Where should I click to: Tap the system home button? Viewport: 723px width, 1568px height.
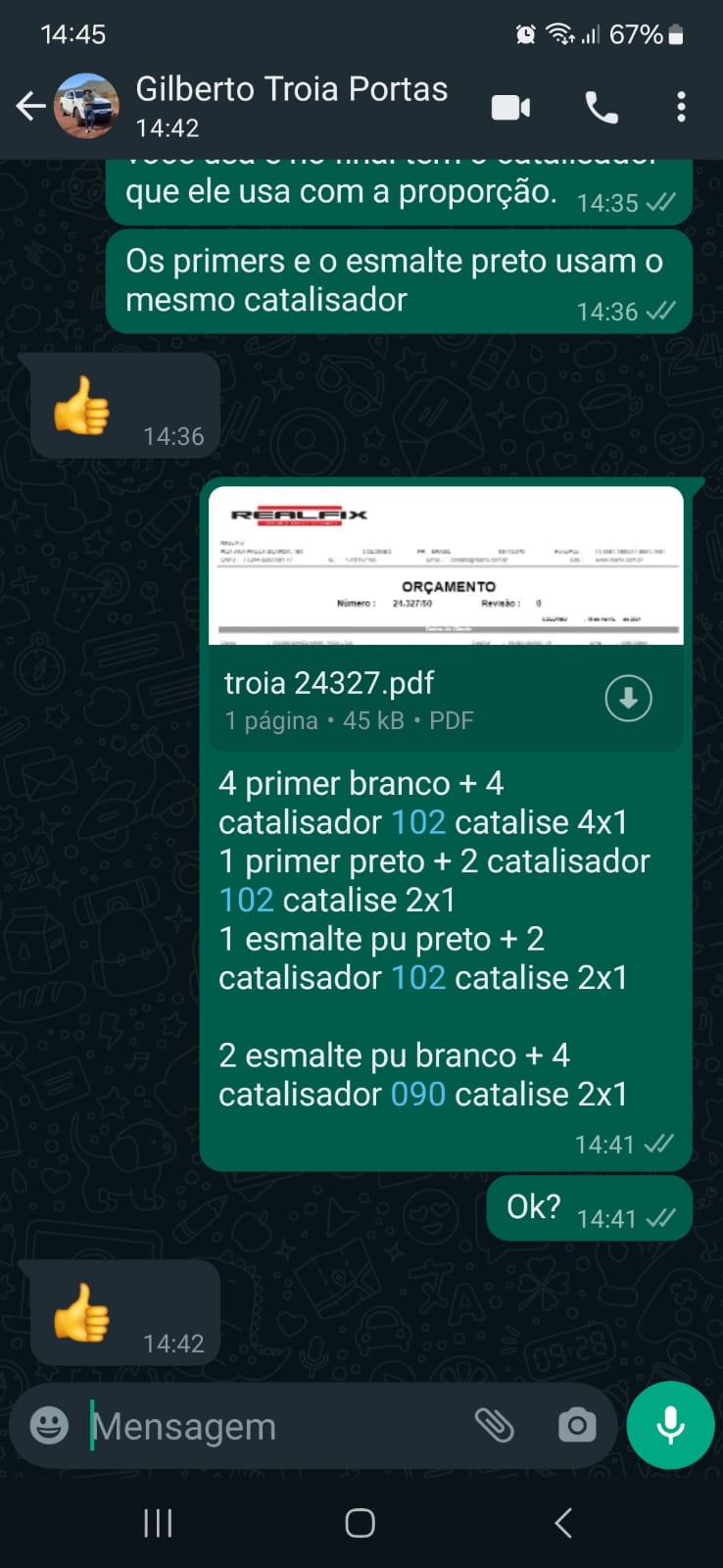(x=361, y=1523)
